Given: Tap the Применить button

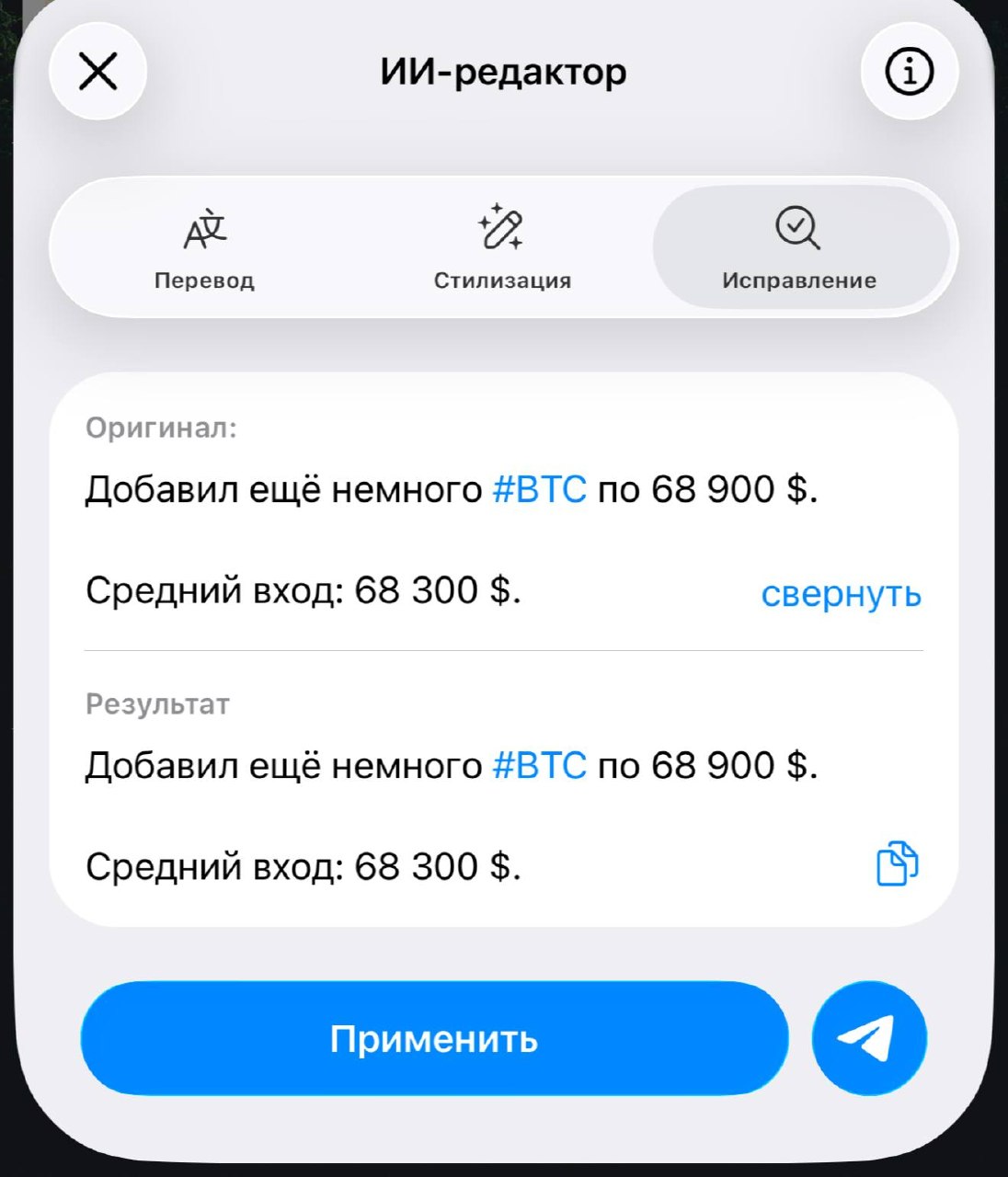Looking at the screenshot, I should (434, 1038).
